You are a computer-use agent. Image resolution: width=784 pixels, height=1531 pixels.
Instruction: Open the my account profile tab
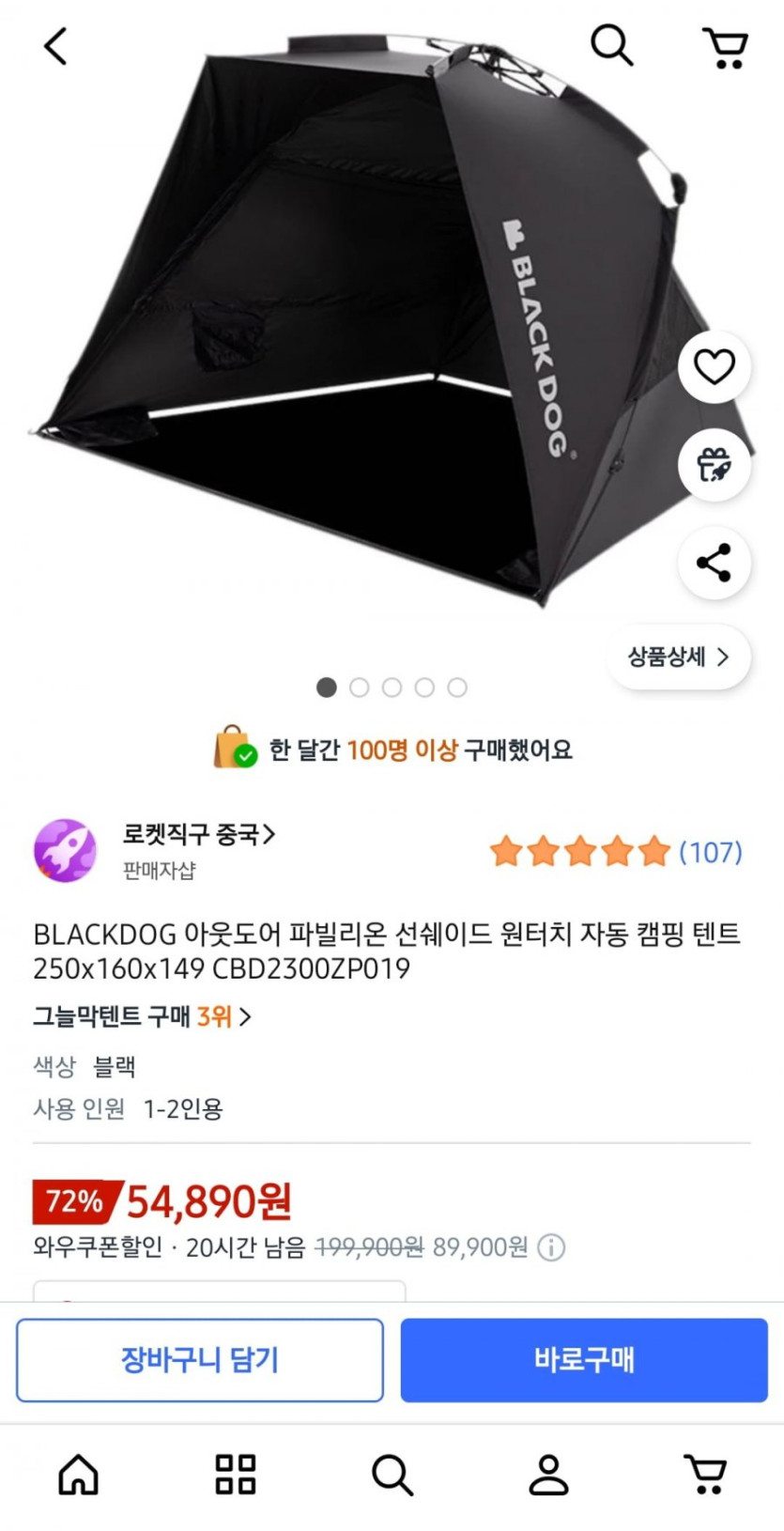pos(548,1475)
